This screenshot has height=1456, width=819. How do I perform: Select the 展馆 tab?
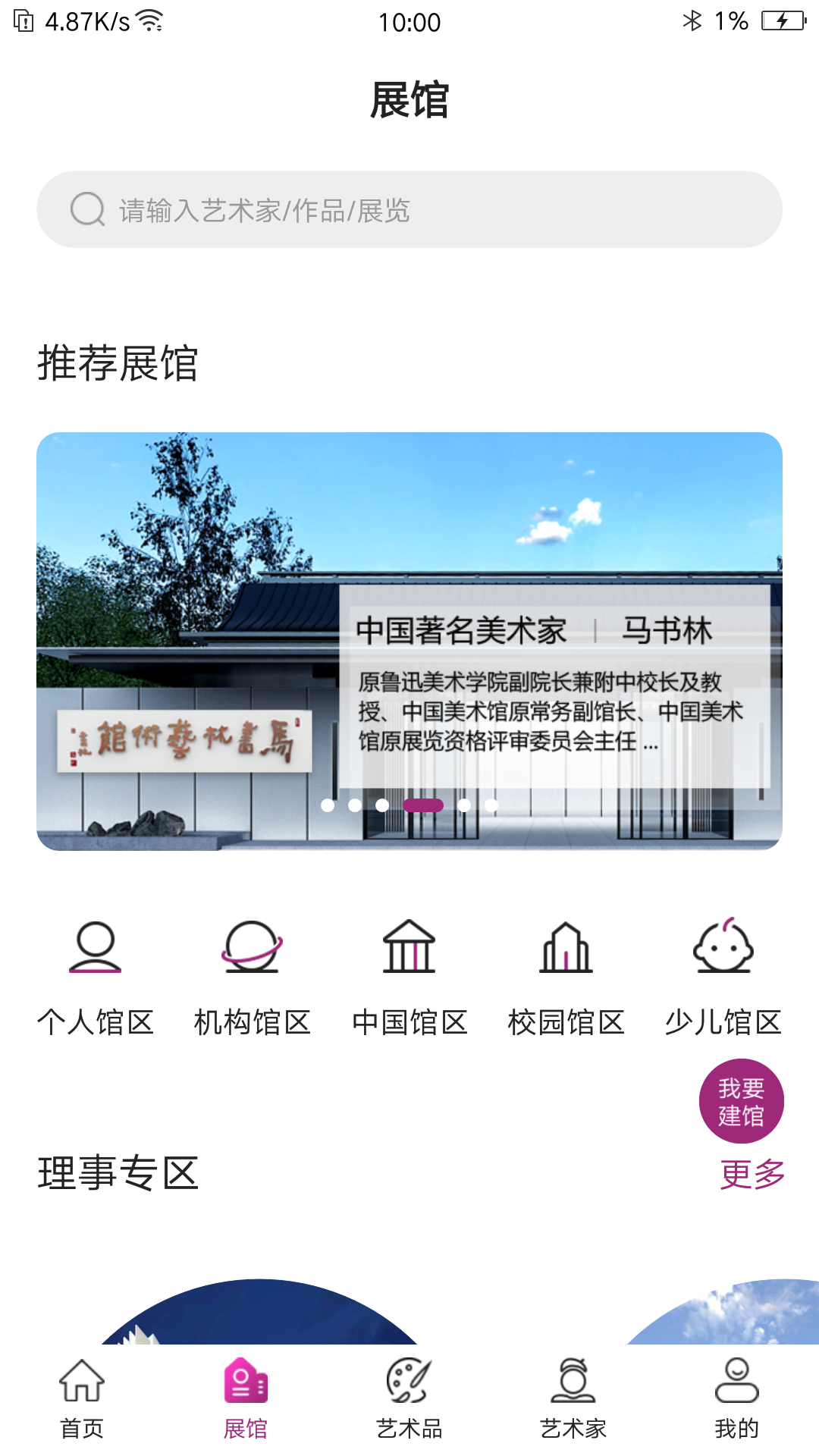pyautogui.click(x=246, y=1399)
